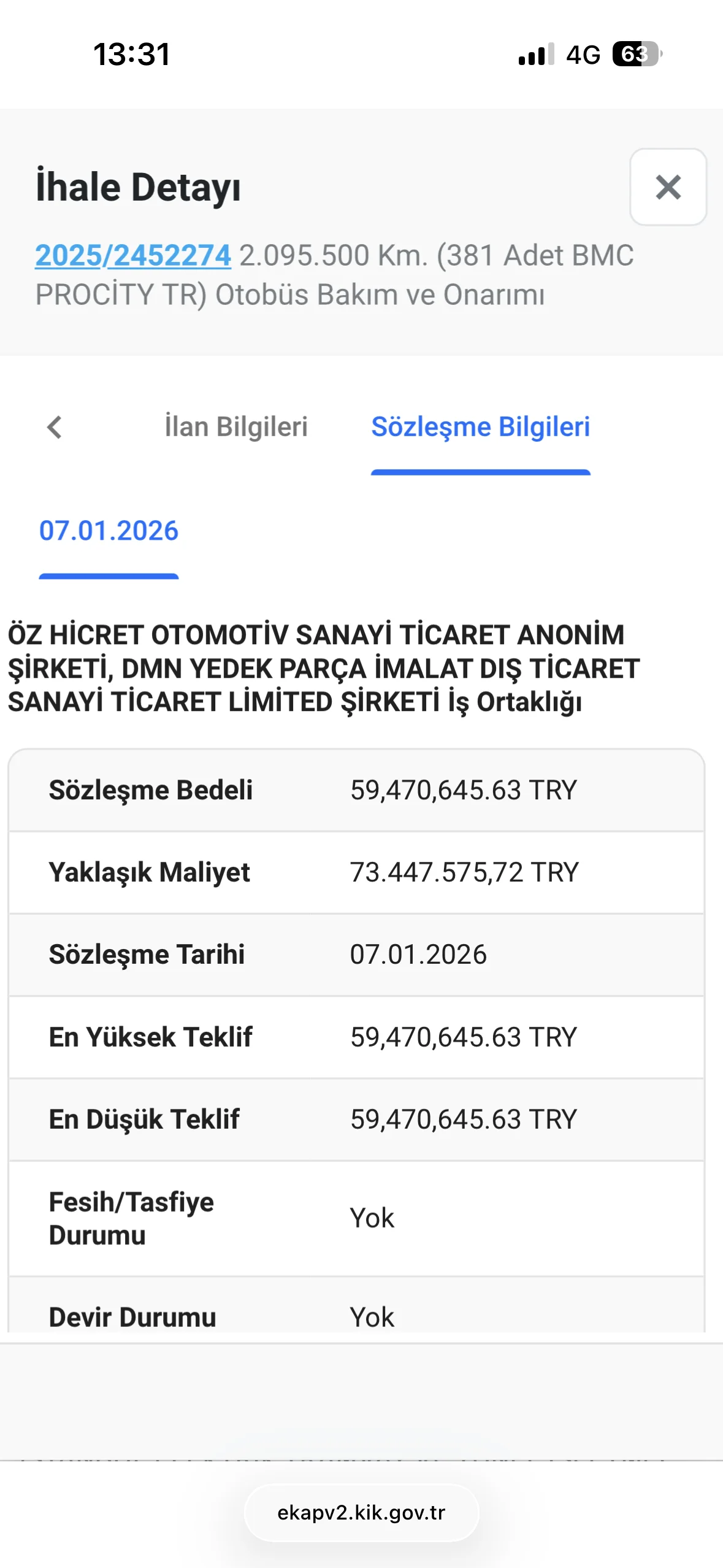
Task: Tap the ekapv2.kik.gov.tr address bar
Action: click(x=361, y=1513)
